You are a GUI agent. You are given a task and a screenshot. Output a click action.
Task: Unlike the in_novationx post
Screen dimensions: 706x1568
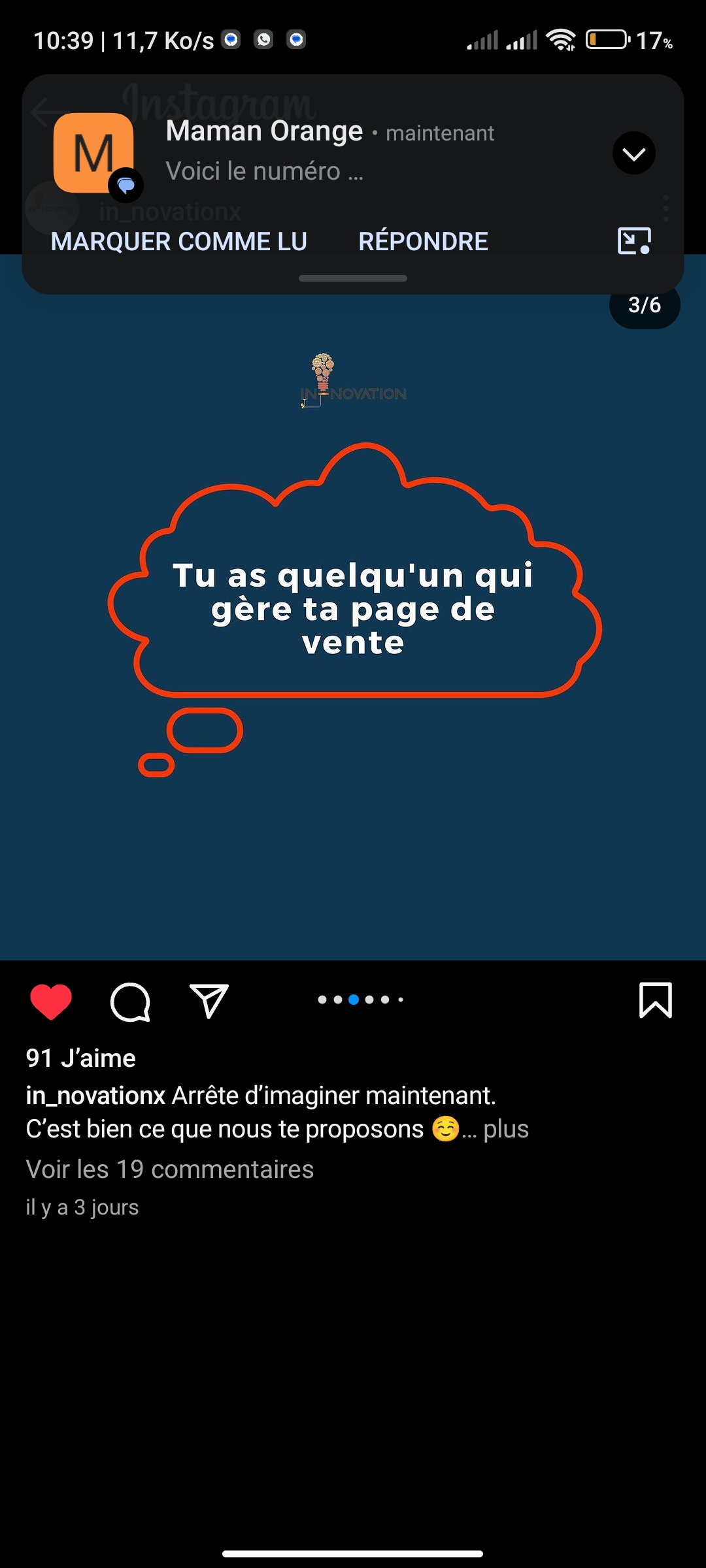(x=51, y=1001)
